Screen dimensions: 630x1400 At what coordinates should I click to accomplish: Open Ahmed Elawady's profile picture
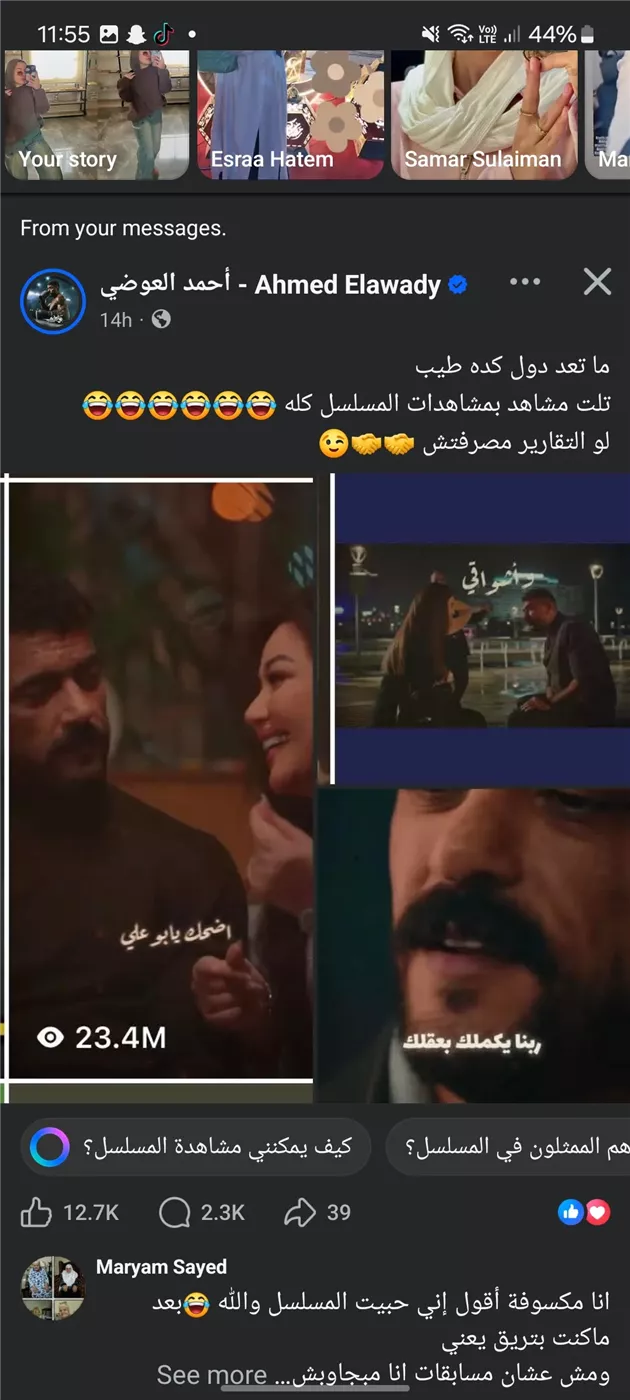tap(53, 301)
